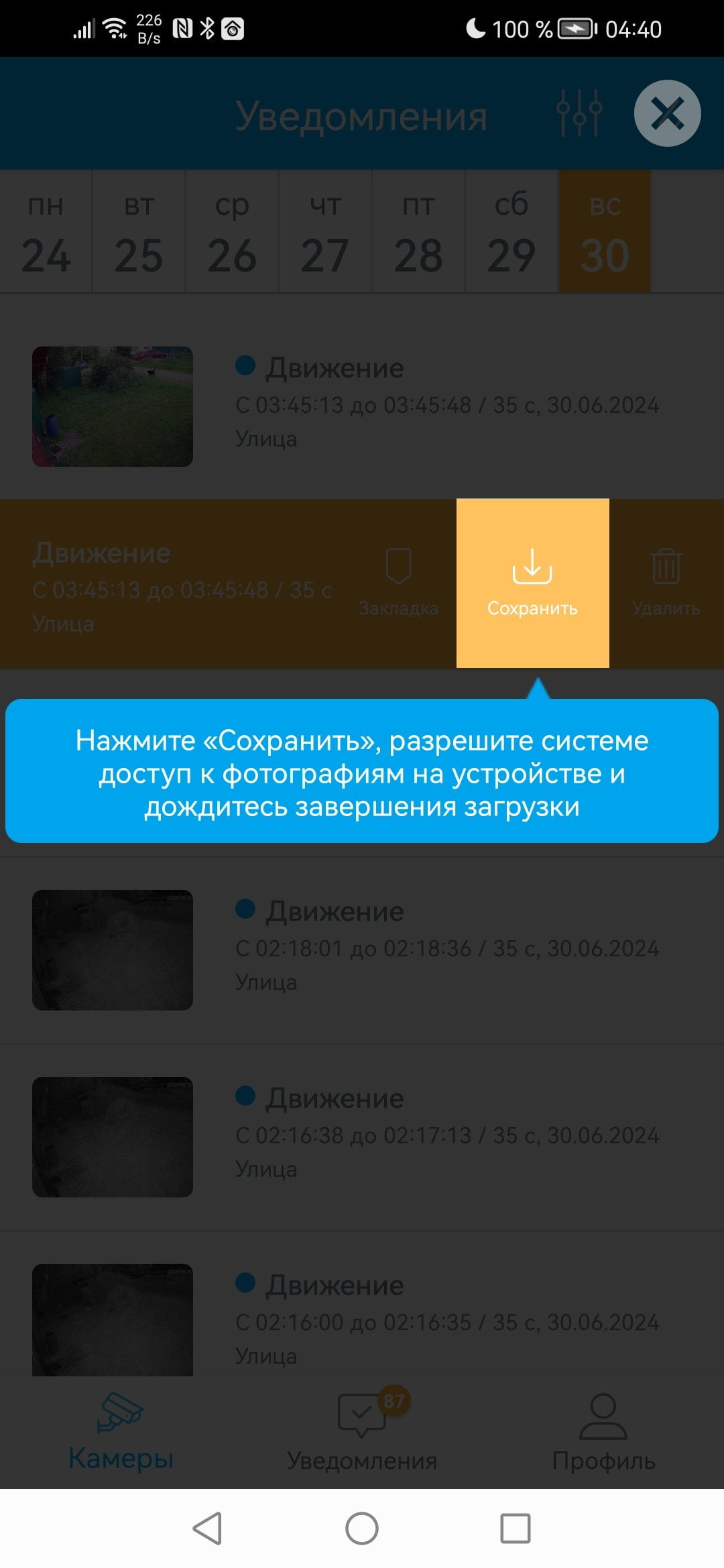Select Sunday the 30th
724x1568 pixels.
605,231
